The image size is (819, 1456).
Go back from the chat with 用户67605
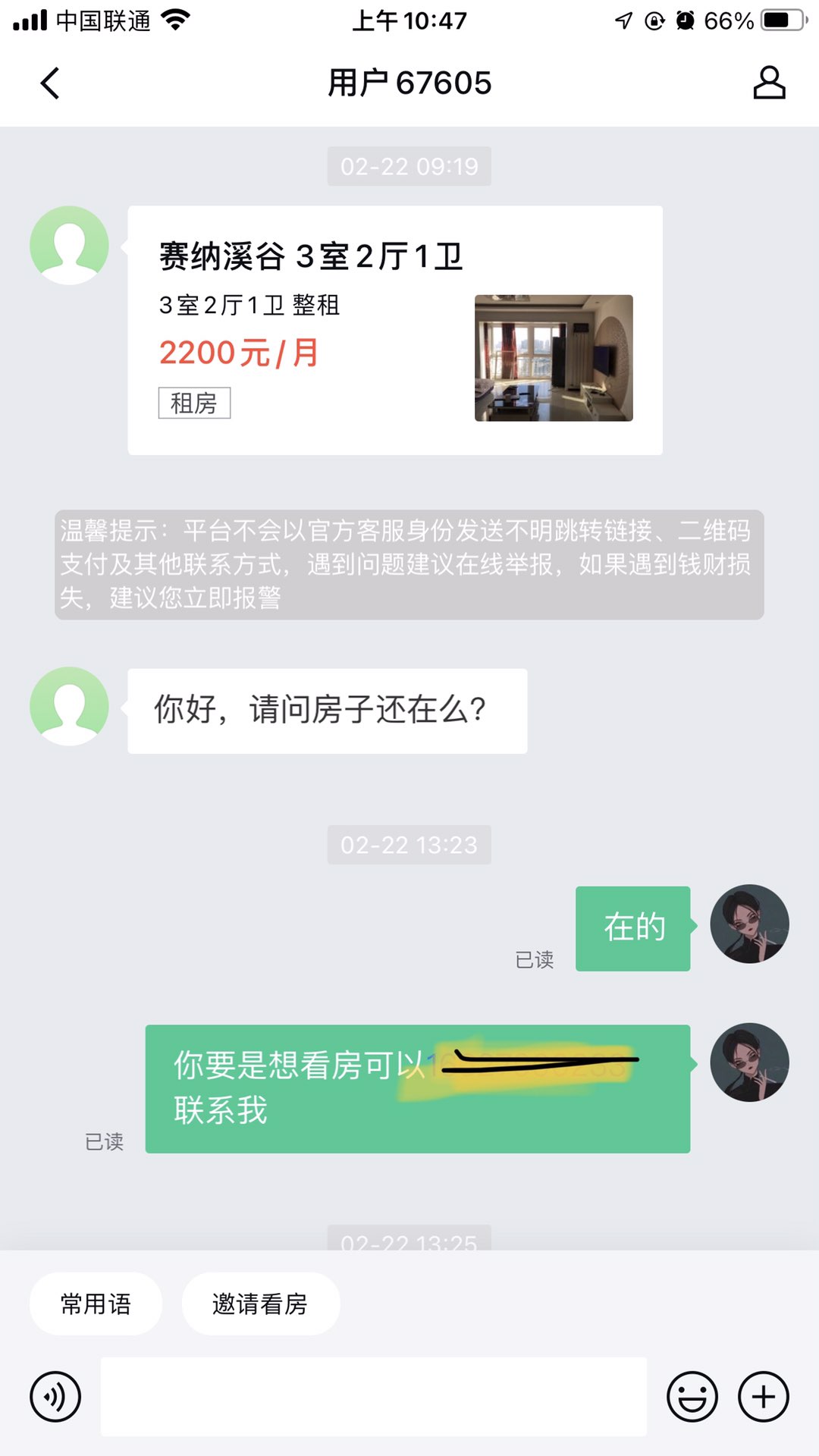tap(50, 83)
